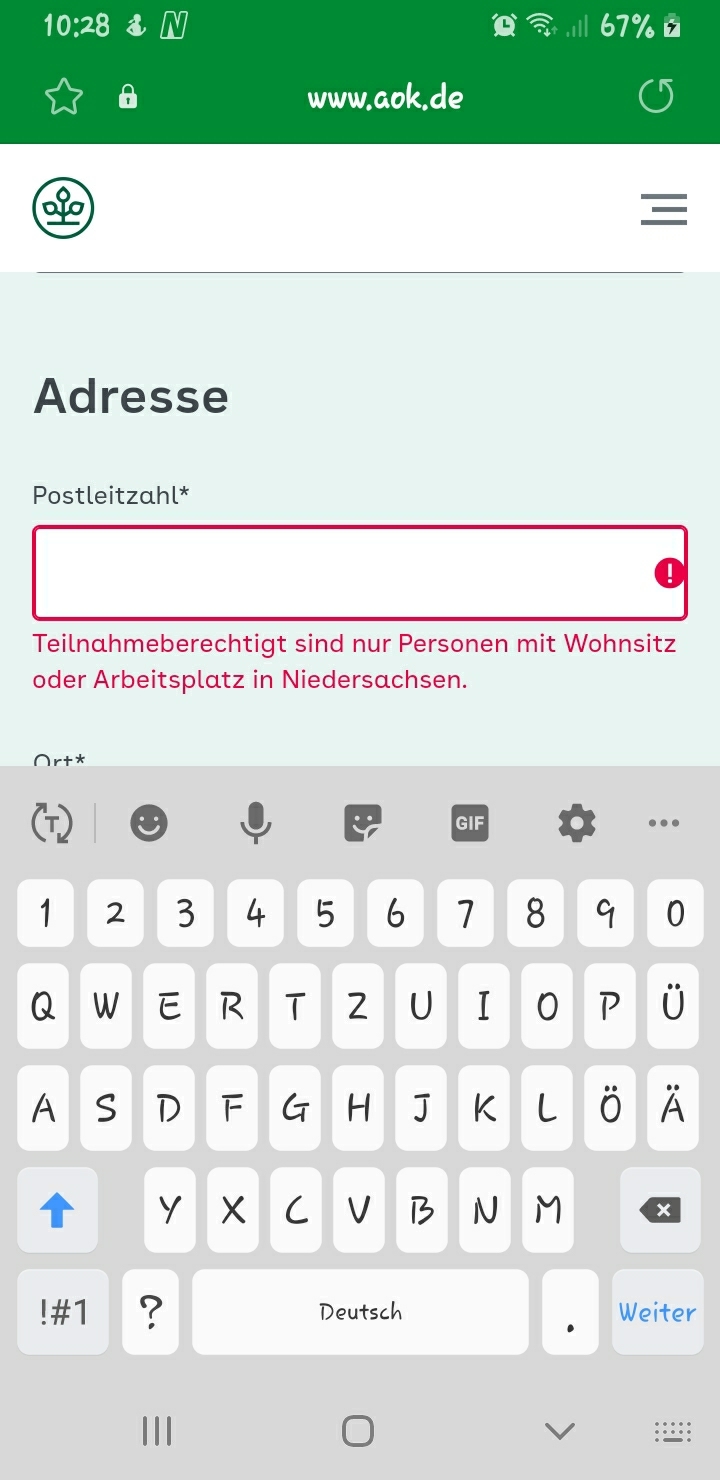Hide the keyboard with down arrow
720x1480 pixels.
(560, 1431)
